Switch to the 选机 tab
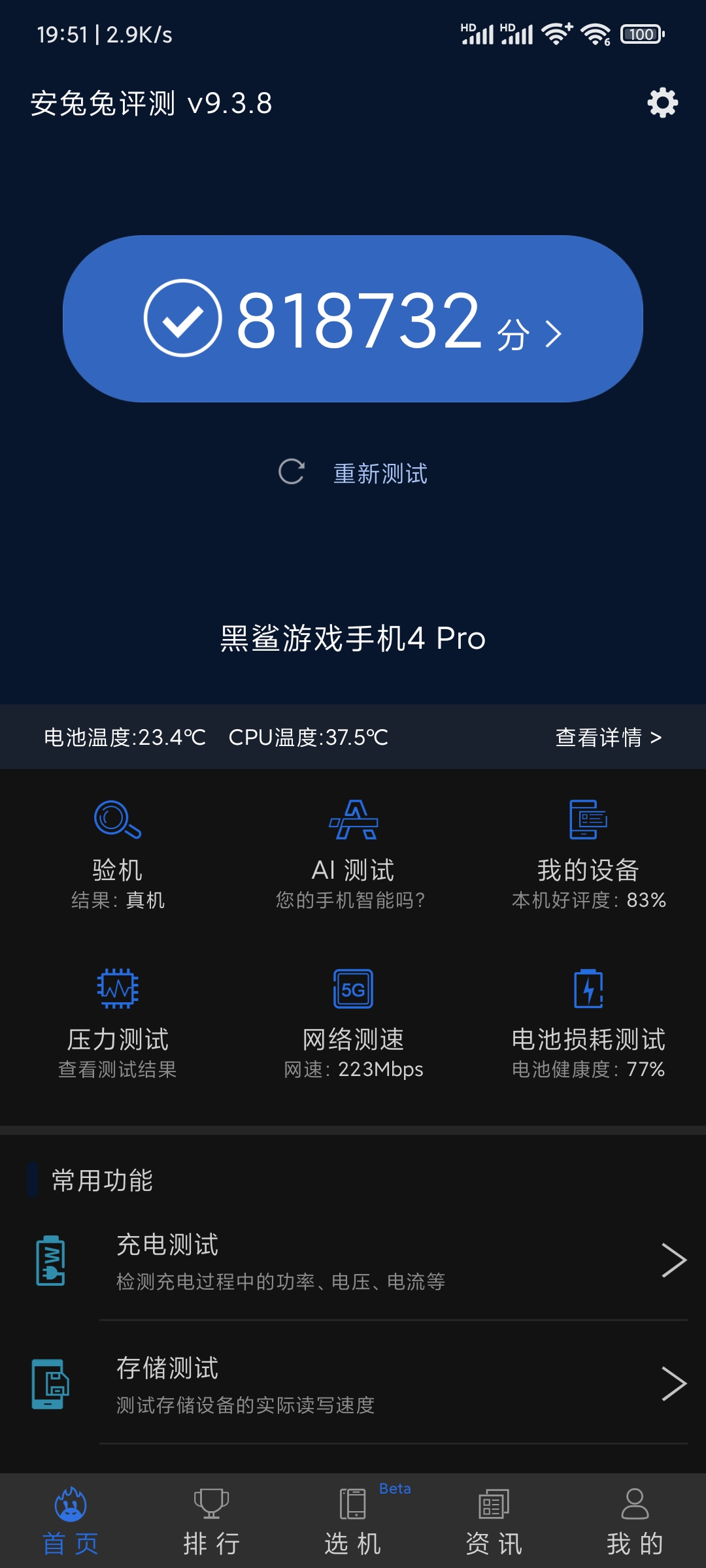Image resolution: width=706 pixels, height=1568 pixels. tap(353, 1521)
